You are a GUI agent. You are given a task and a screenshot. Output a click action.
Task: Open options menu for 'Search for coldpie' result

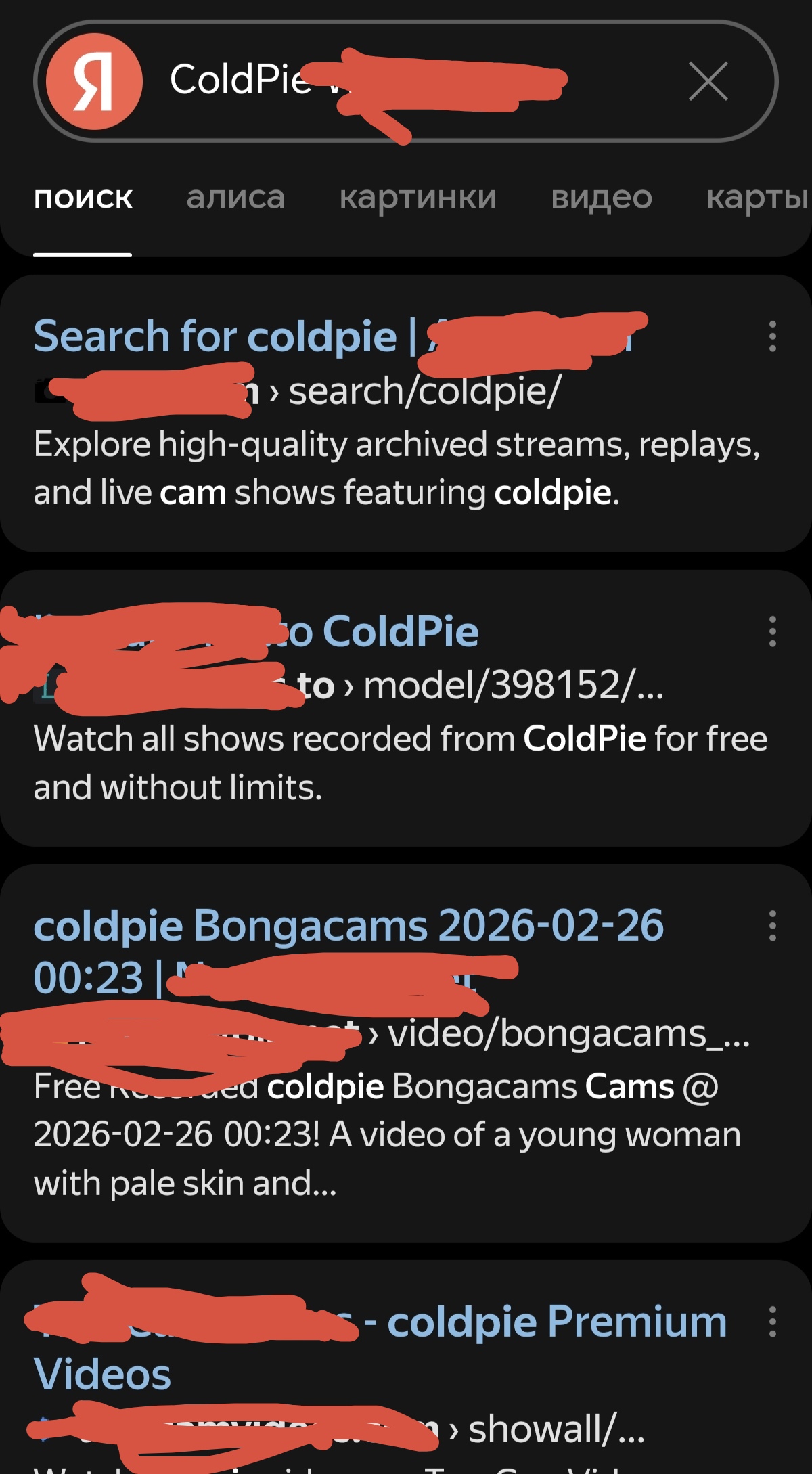tap(772, 336)
